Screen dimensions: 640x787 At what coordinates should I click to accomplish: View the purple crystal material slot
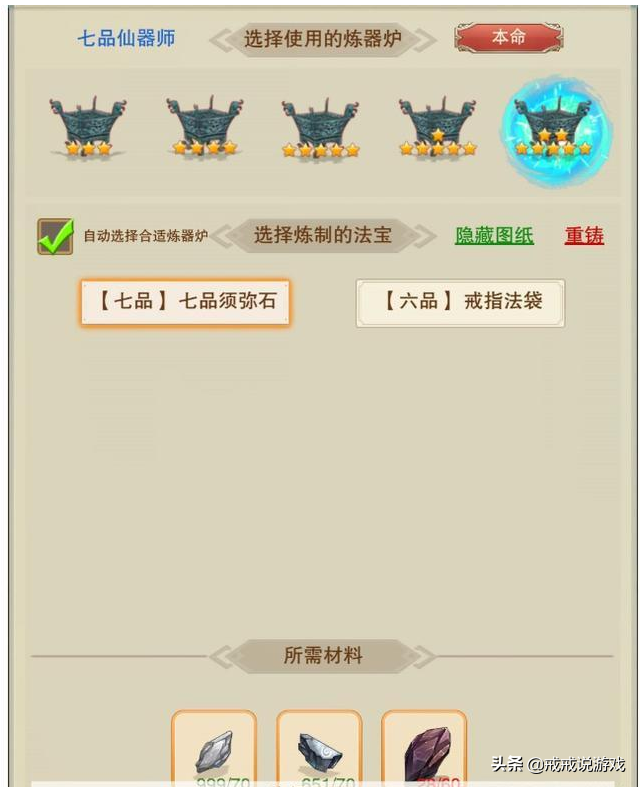[424, 750]
